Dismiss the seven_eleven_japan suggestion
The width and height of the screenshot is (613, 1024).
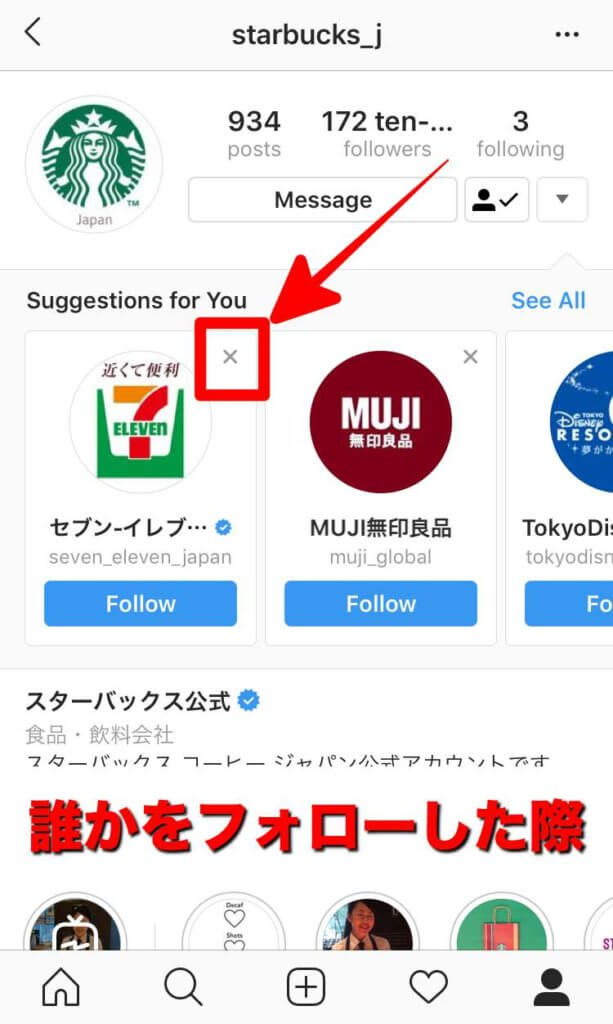[231, 357]
